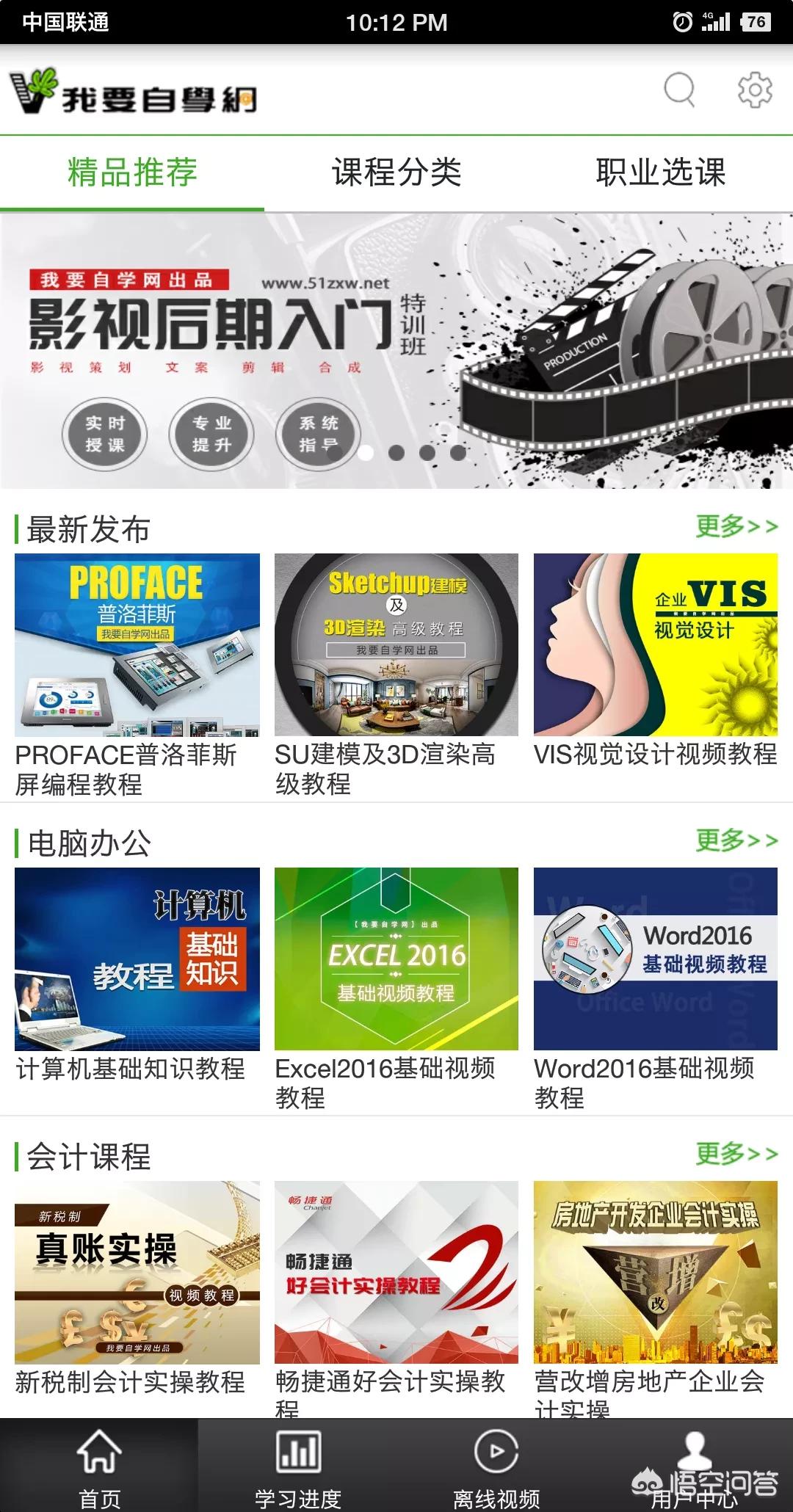This screenshot has height=1512, width=793.
Task: Open the VIS视觉设计视频教程 course
Action: click(656, 661)
